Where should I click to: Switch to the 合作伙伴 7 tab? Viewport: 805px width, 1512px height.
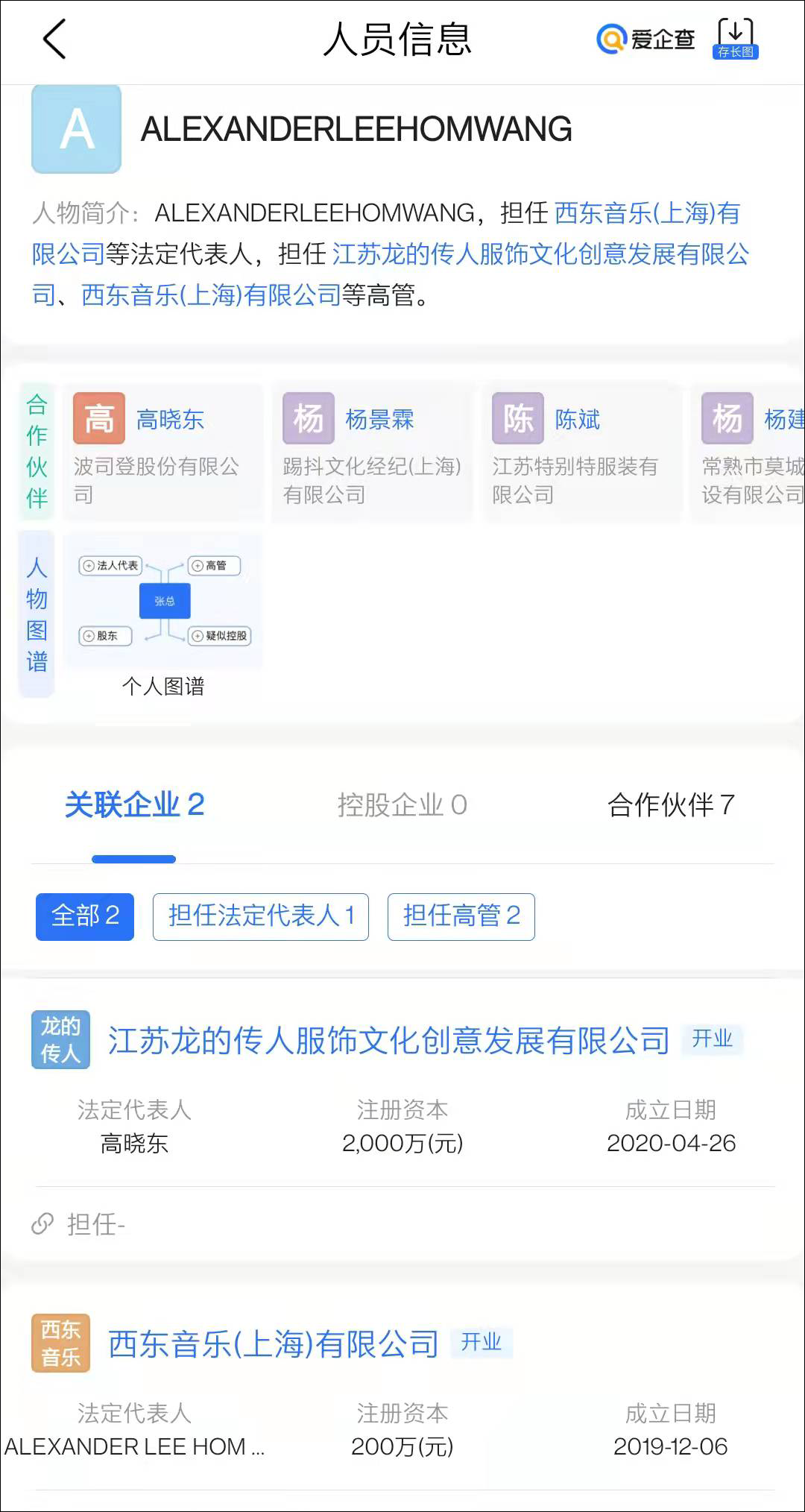pos(672,805)
